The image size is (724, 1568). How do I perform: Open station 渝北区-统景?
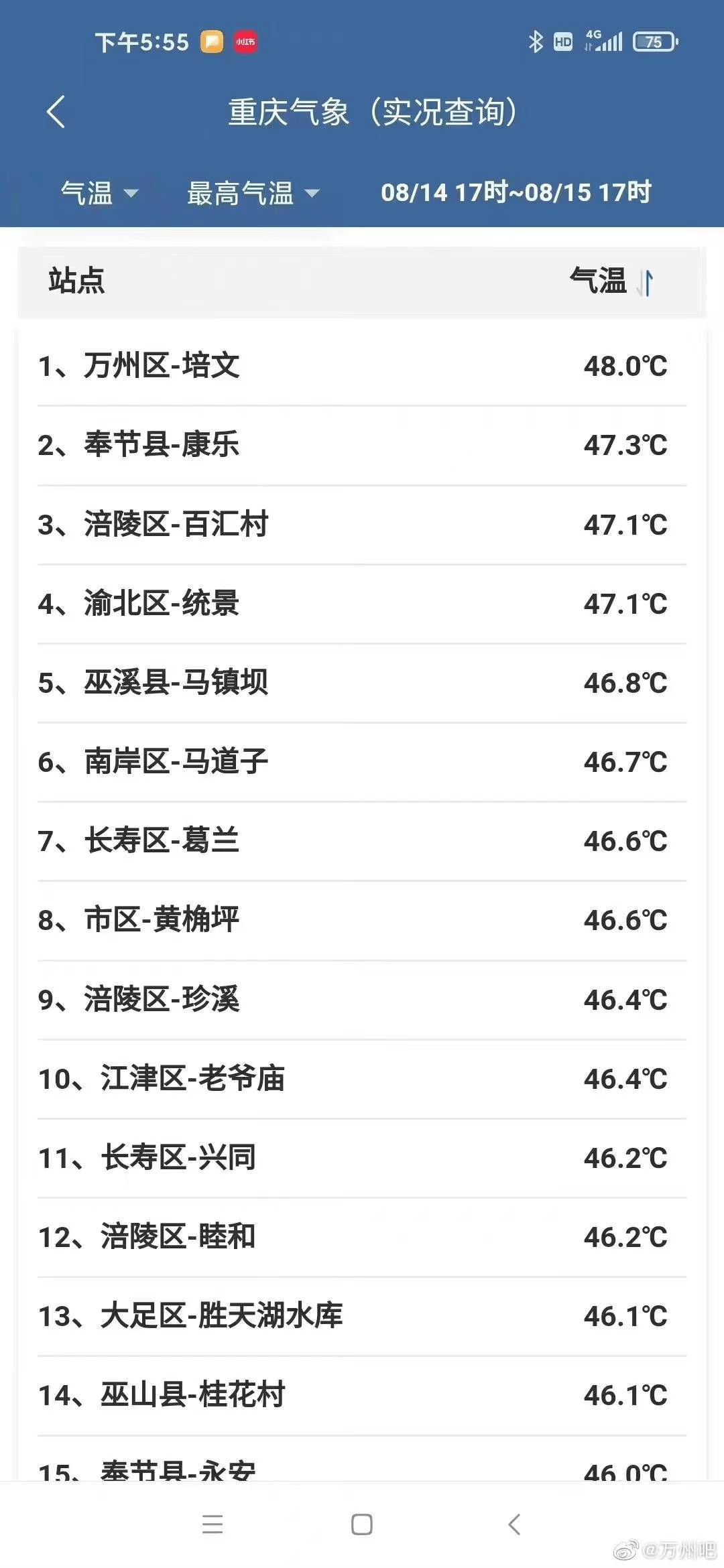[x=362, y=604]
